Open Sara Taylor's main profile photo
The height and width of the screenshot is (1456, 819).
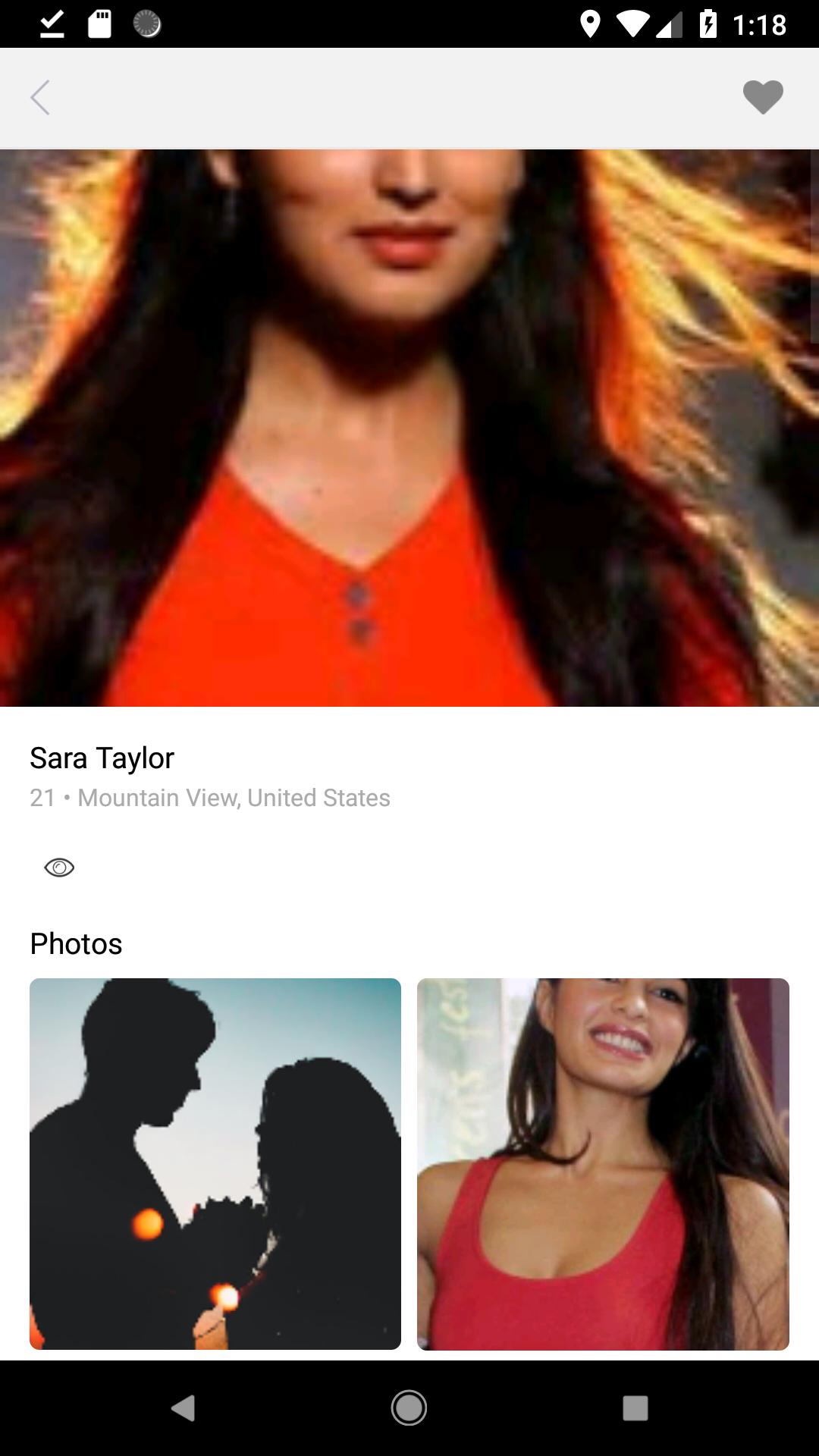[x=409, y=428]
